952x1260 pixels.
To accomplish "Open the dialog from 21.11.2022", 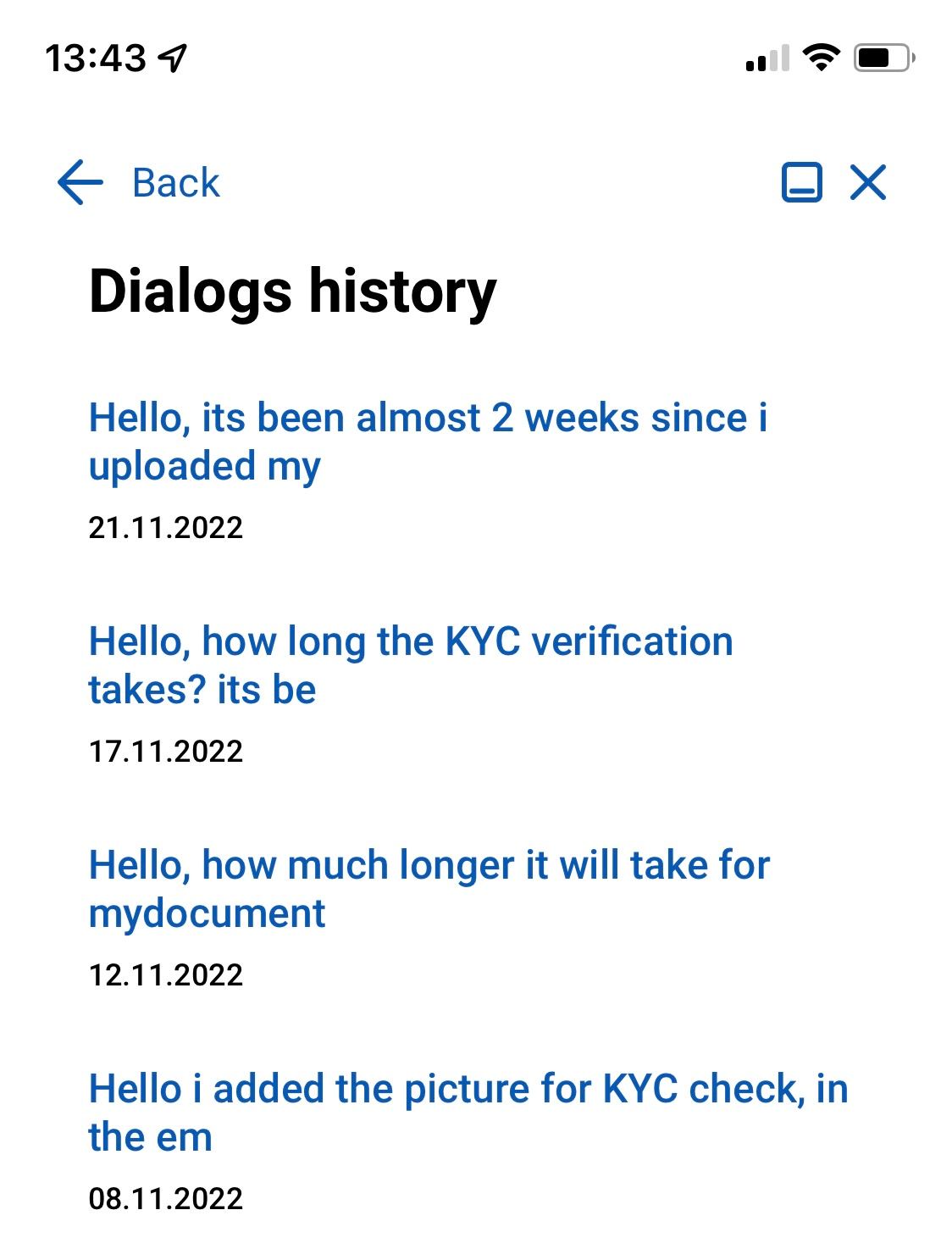I will pyautogui.click(x=428, y=441).
